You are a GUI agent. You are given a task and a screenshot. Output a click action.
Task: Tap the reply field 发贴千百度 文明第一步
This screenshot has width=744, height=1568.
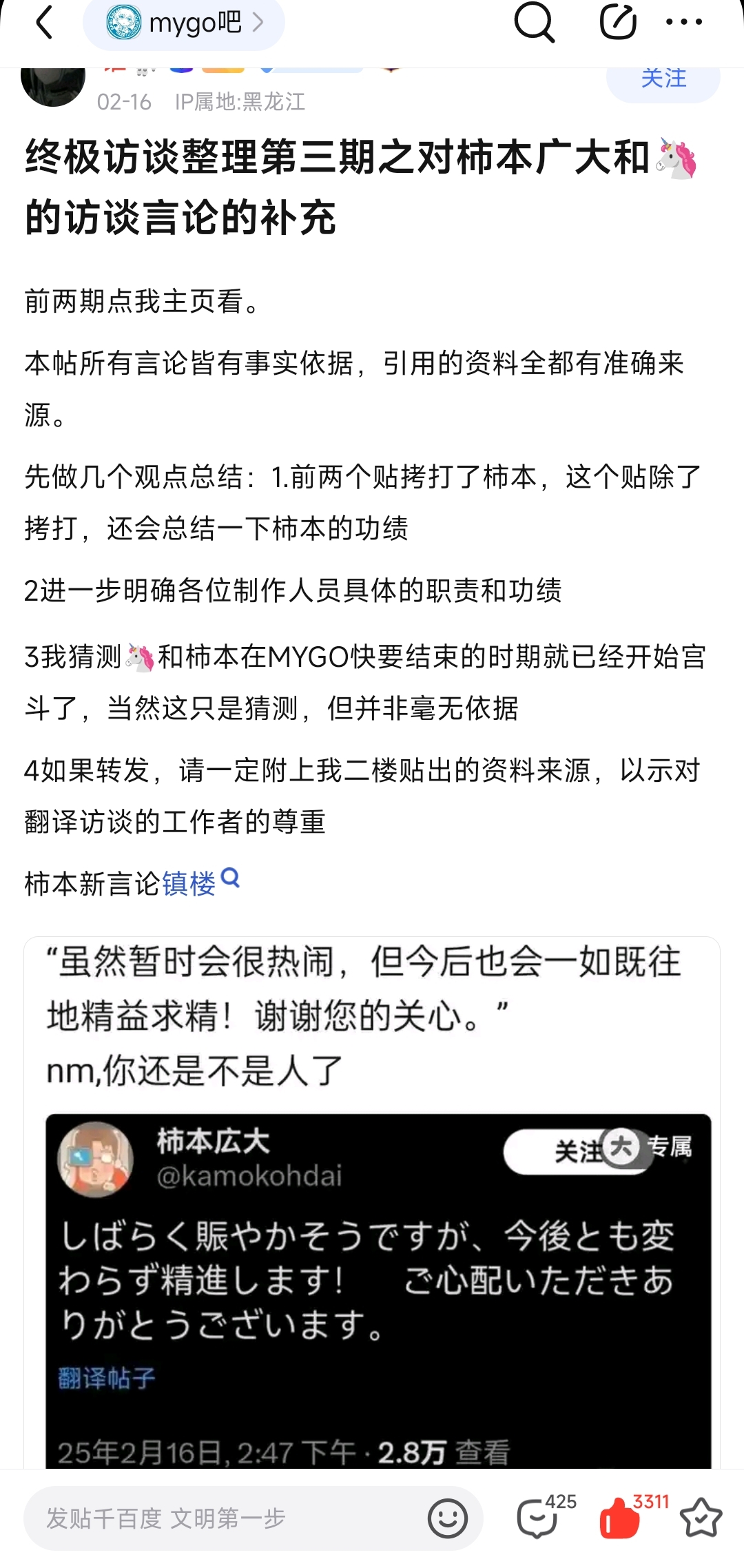[x=220, y=1518]
